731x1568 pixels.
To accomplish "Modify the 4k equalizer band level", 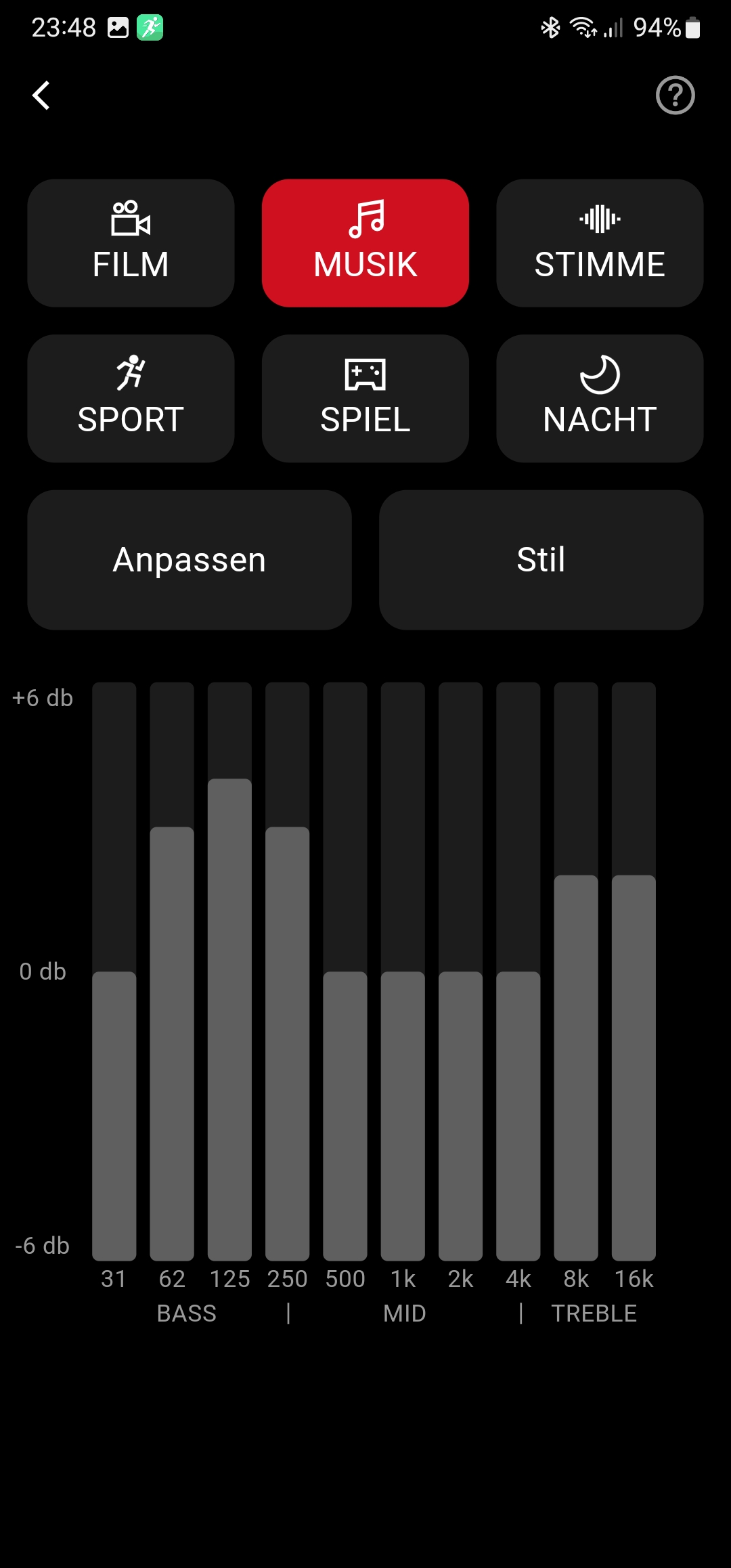I will pos(518,972).
